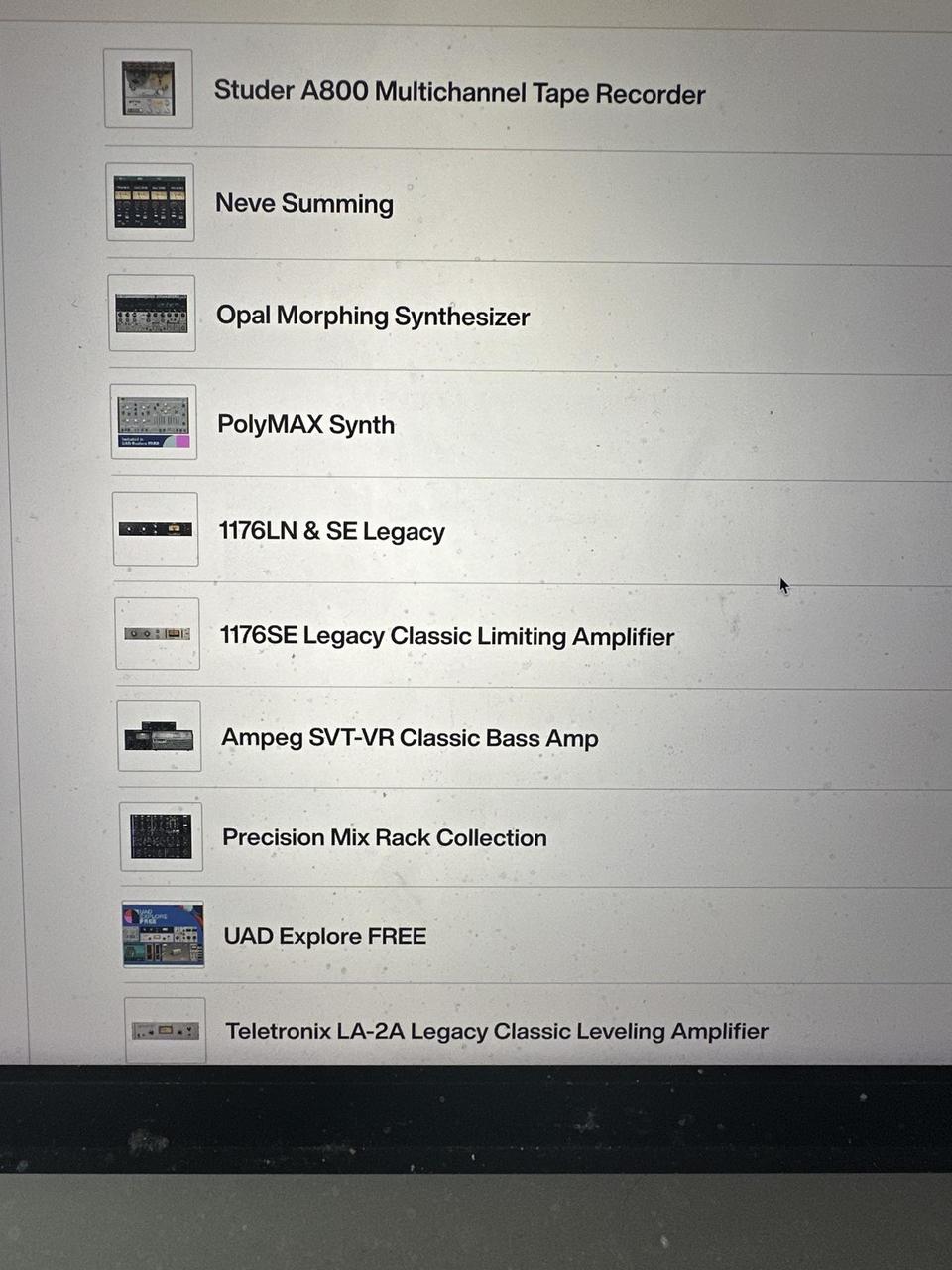Image resolution: width=952 pixels, height=1270 pixels.
Task: Open Studer A800 Multichannel Tape Recorder
Action: [x=459, y=93]
